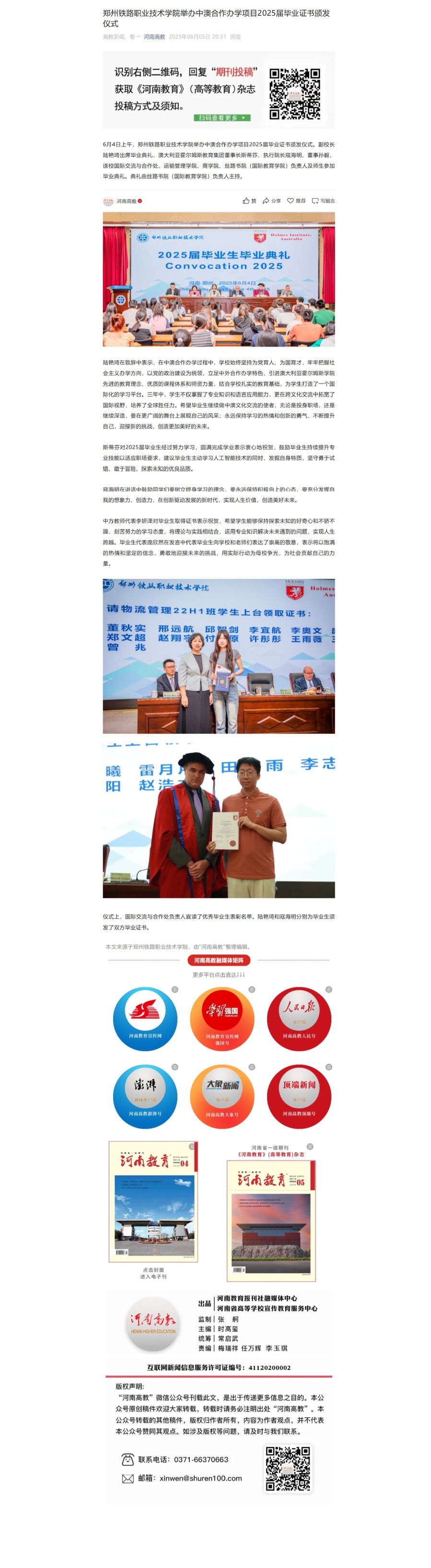Open the graduation ceremony hall photo
431x1568 pixels.
(218, 279)
